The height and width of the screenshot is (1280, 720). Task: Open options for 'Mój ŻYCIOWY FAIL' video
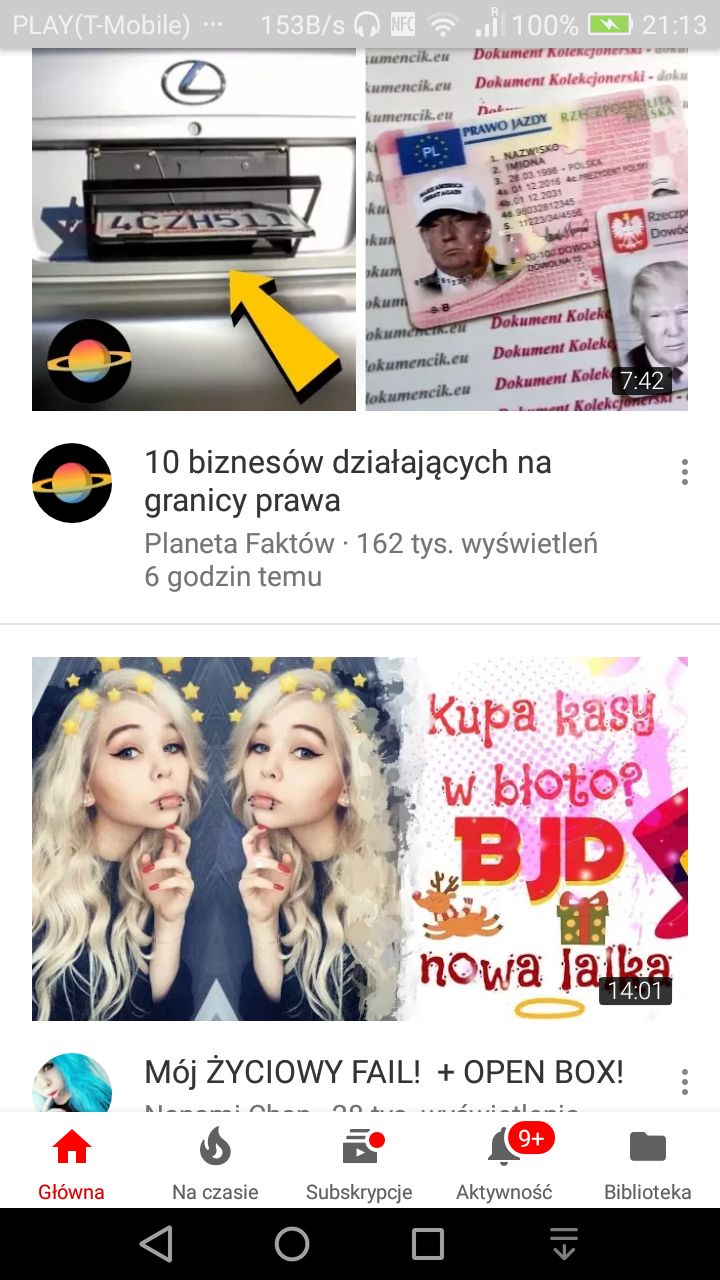[x=684, y=1081]
